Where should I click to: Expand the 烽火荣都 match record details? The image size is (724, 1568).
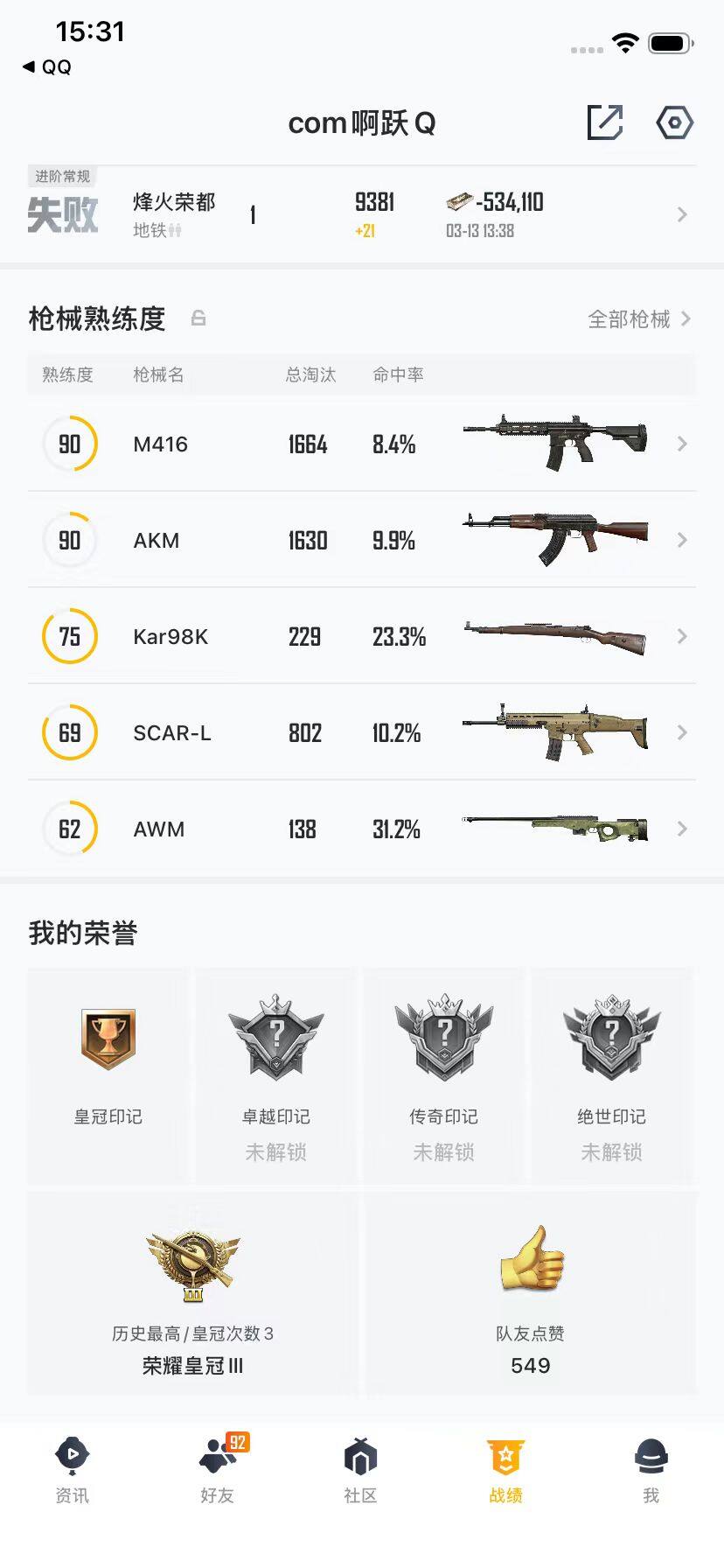682,213
